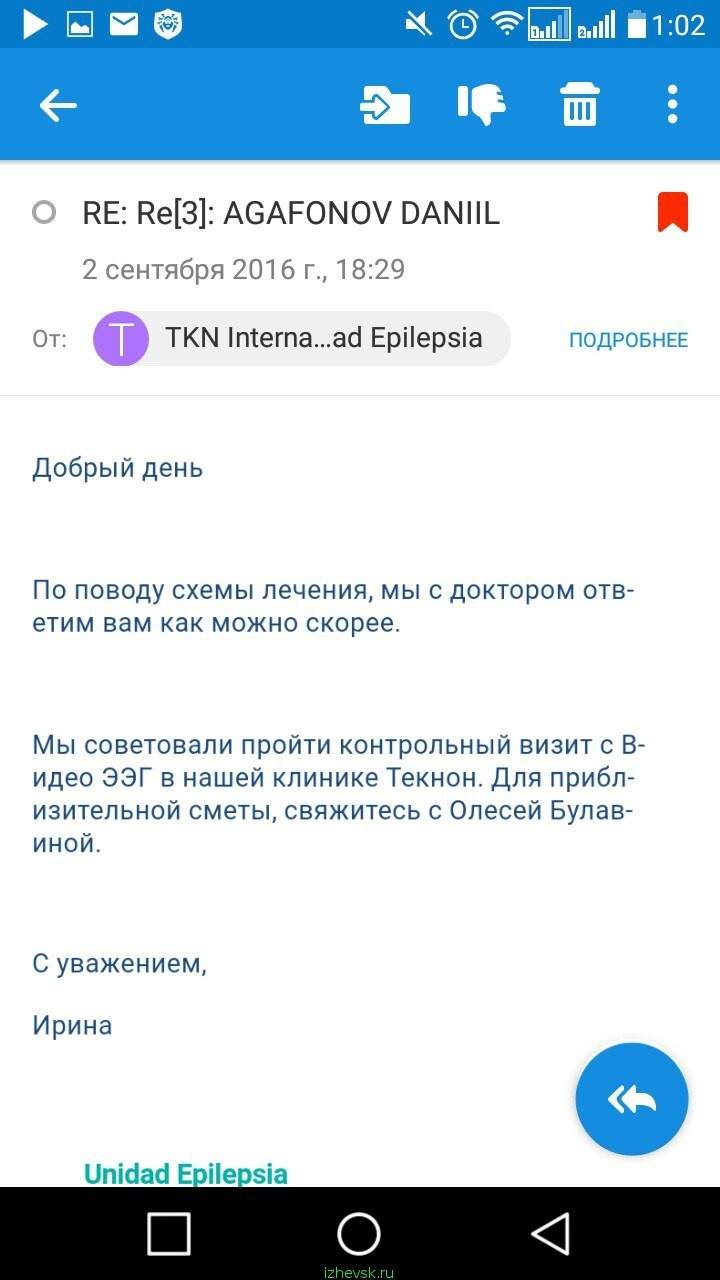720x1280 pixels.
Task: Open recent apps from navigation bar
Action: click(169, 1233)
